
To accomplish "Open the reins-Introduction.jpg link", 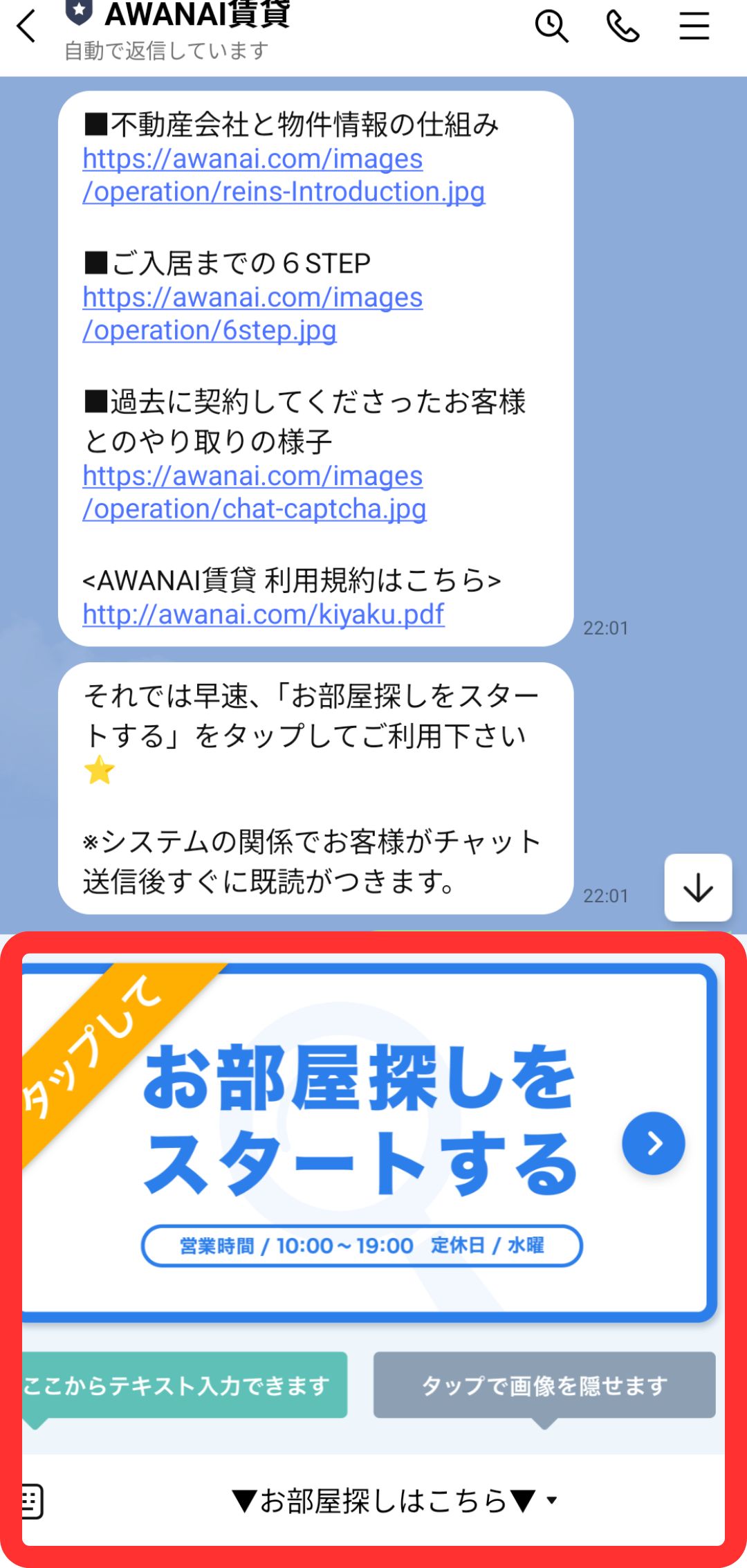I will coord(284,175).
